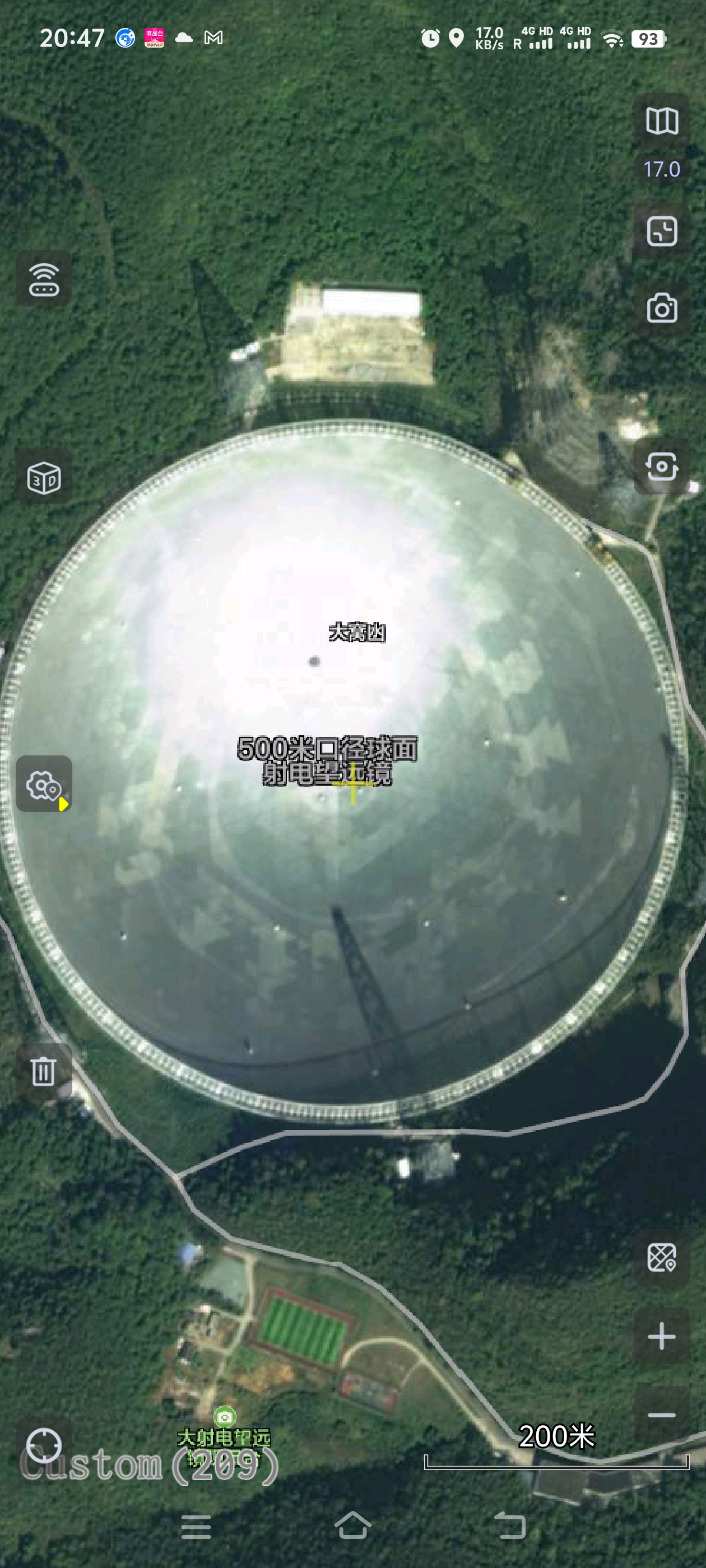Tap the split-screen sticker icon
The image size is (706, 1568).
point(662,231)
